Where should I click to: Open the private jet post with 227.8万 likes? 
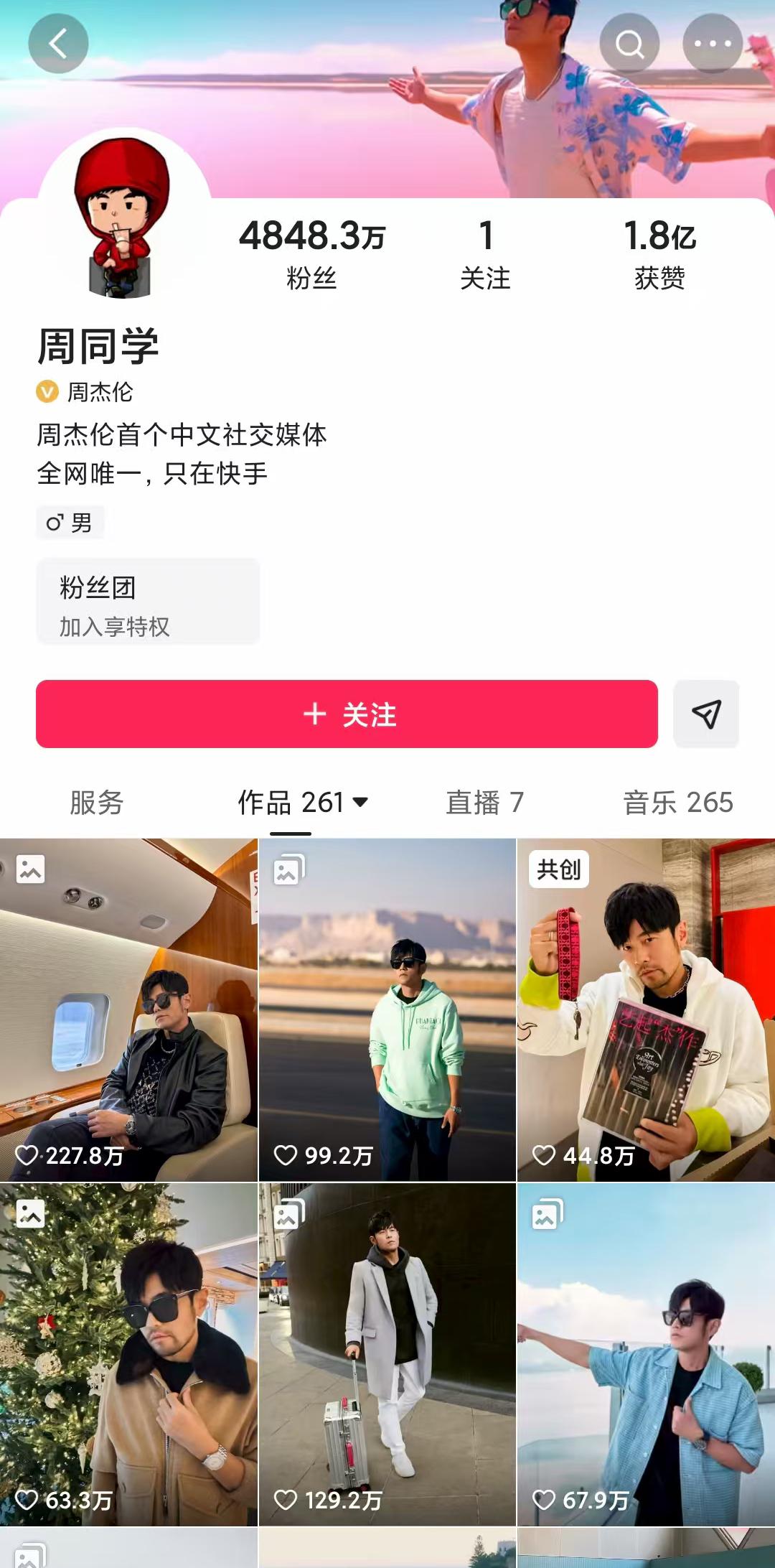[x=128, y=1009]
